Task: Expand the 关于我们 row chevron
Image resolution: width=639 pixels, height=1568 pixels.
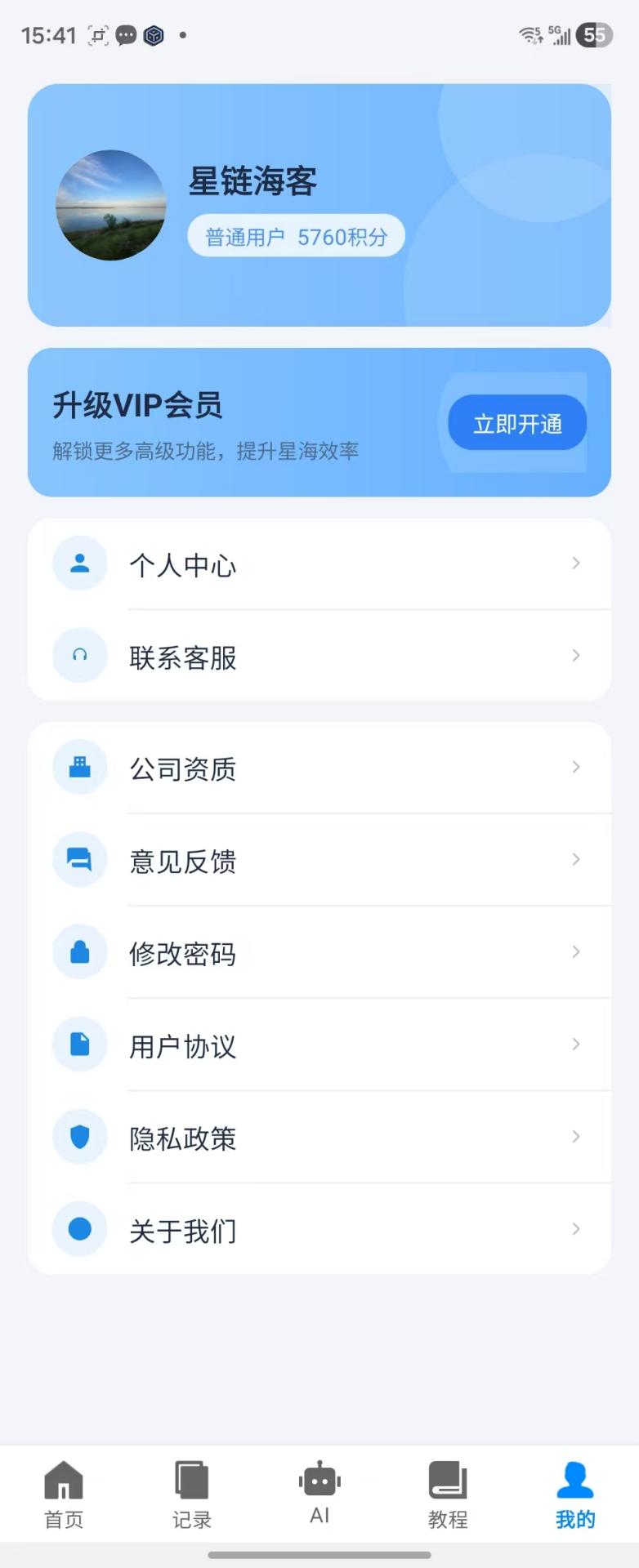Action: tap(576, 1228)
